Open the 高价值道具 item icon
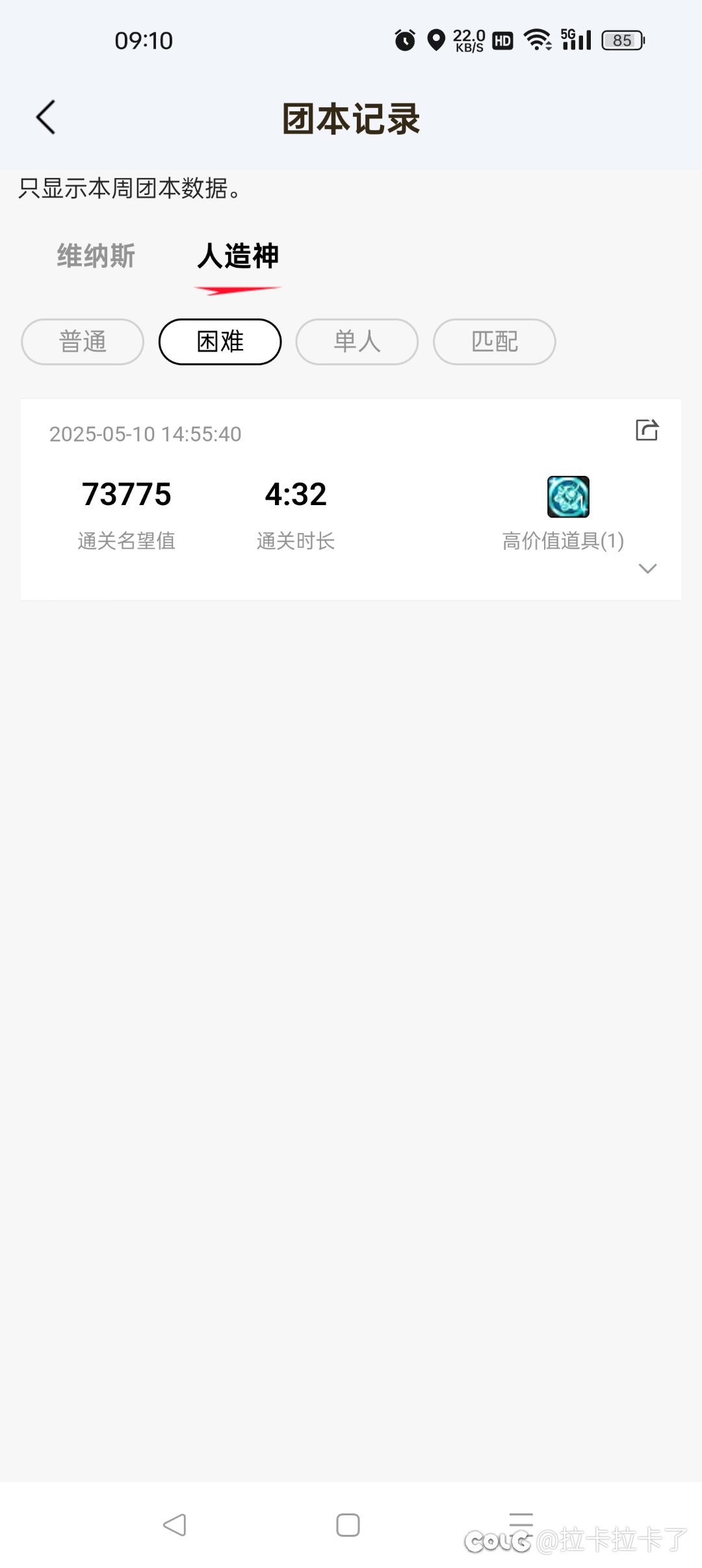The height and width of the screenshot is (1568, 702). coord(568,497)
